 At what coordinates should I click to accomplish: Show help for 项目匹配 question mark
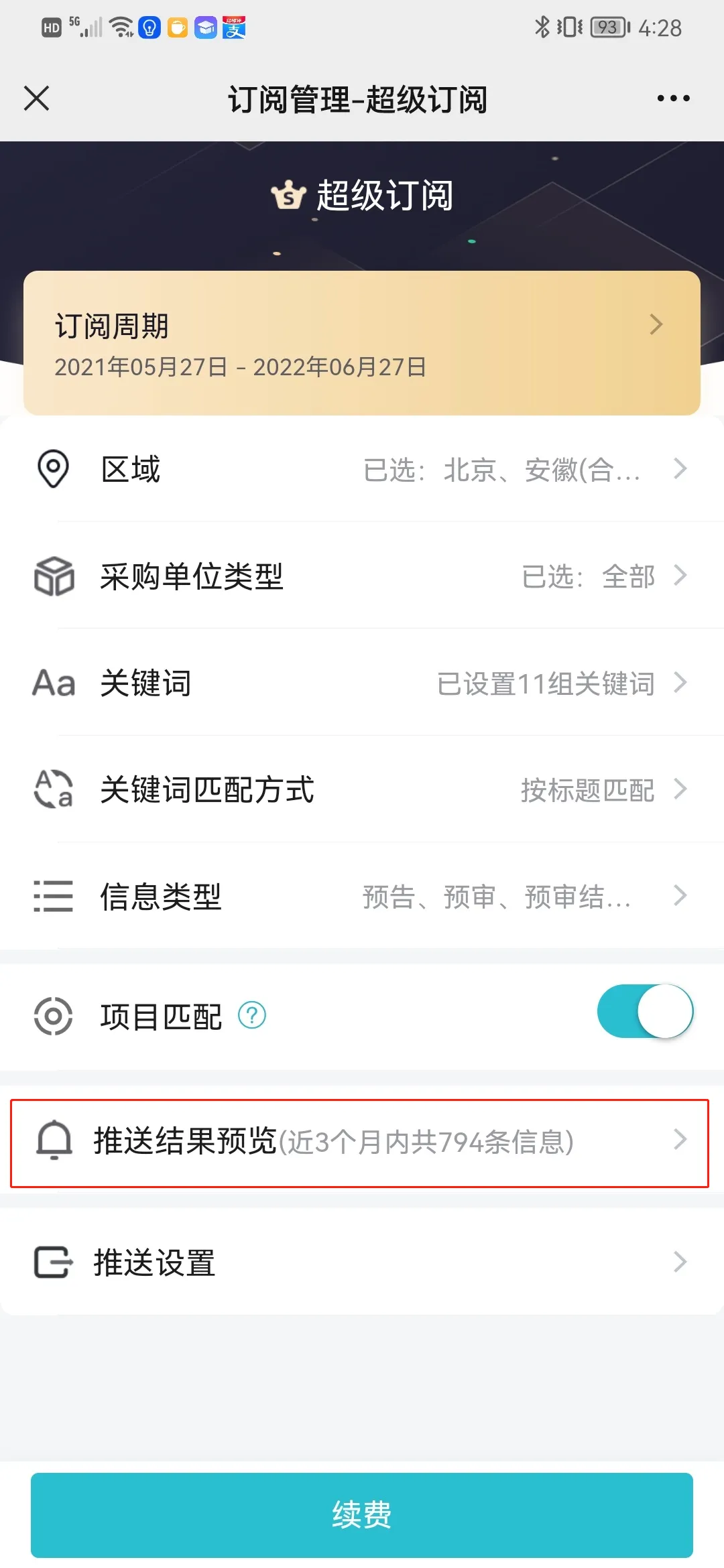[252, 1016]
